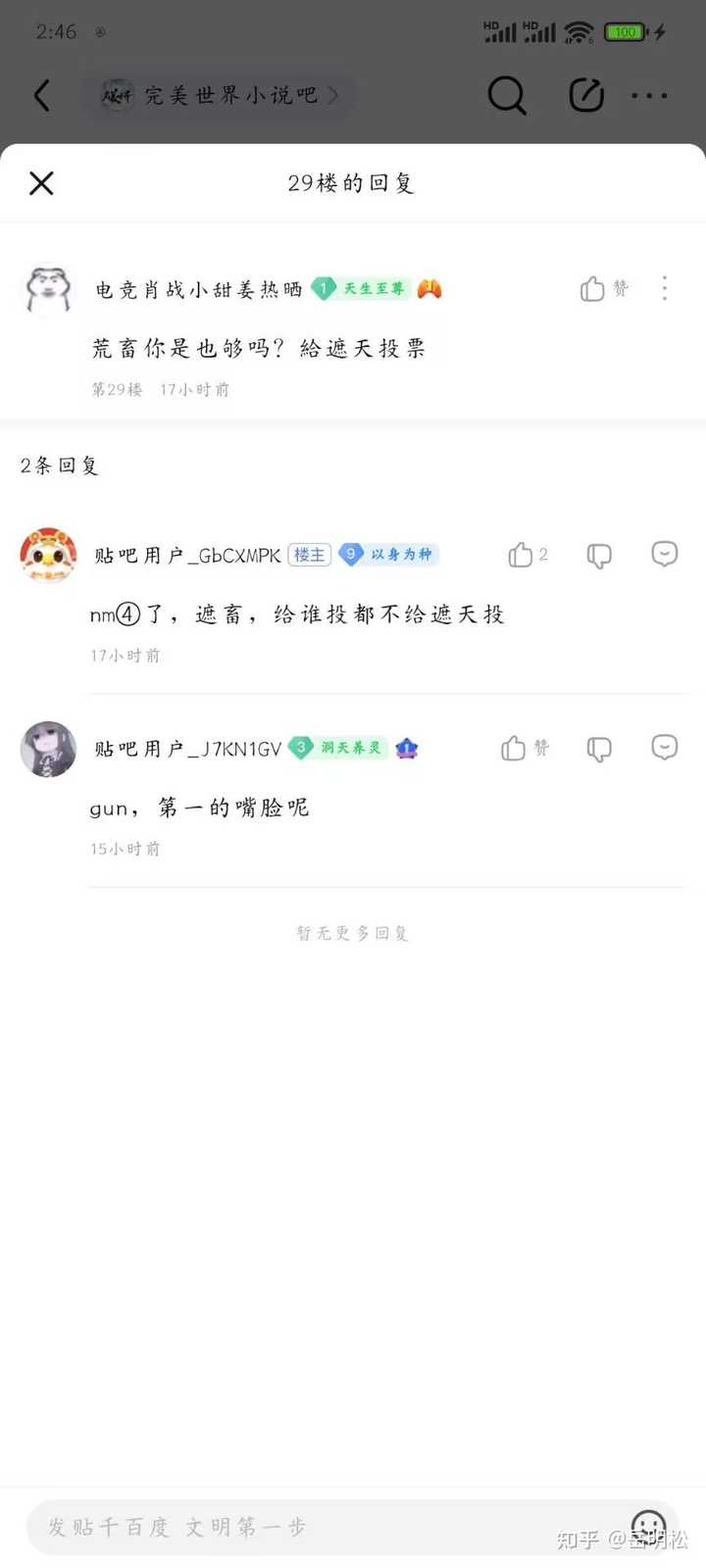Open 贴吧用户_GbCXMPK's profile avatar

pyautogui.click(x=48, y=555)
